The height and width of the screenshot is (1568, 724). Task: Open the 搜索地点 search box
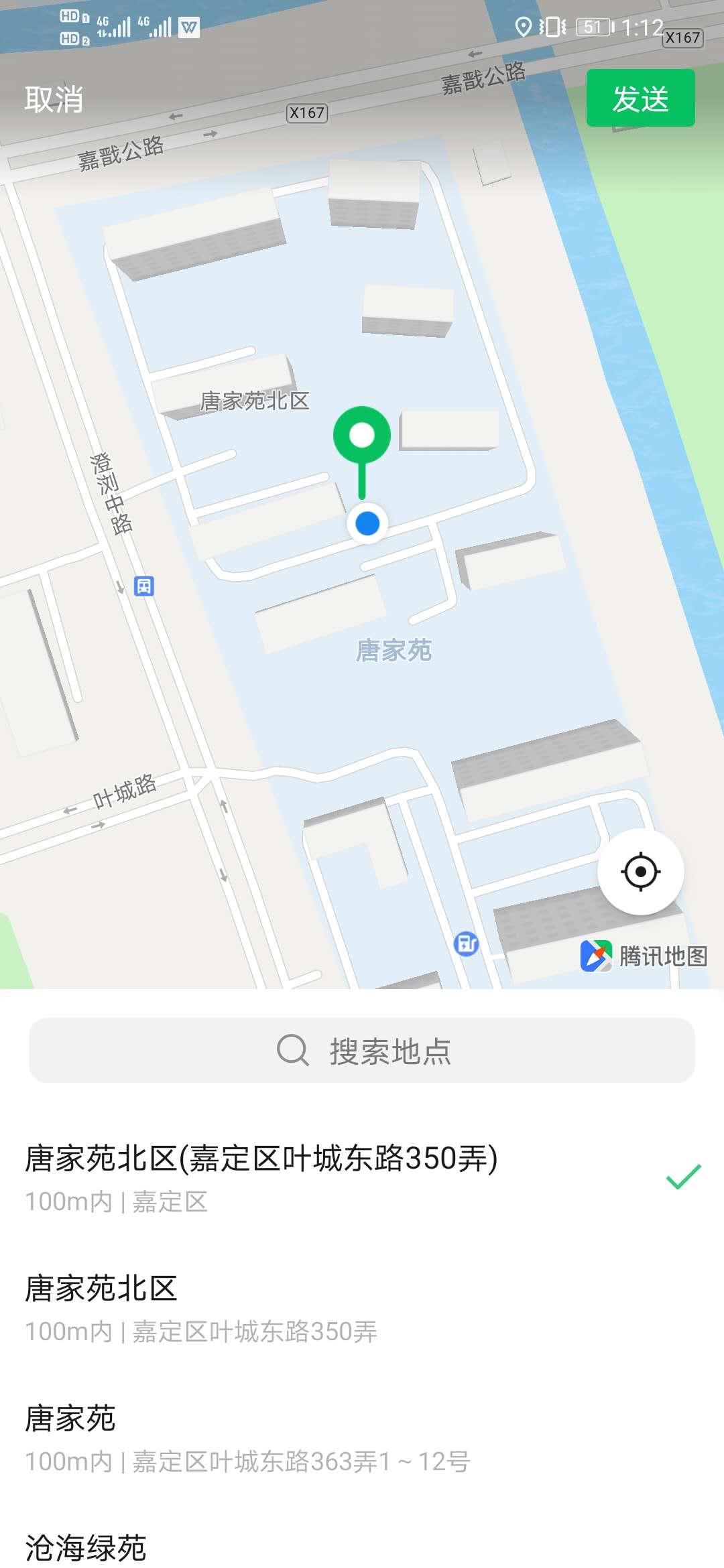pyautogui.click(x=362, y=1050)
